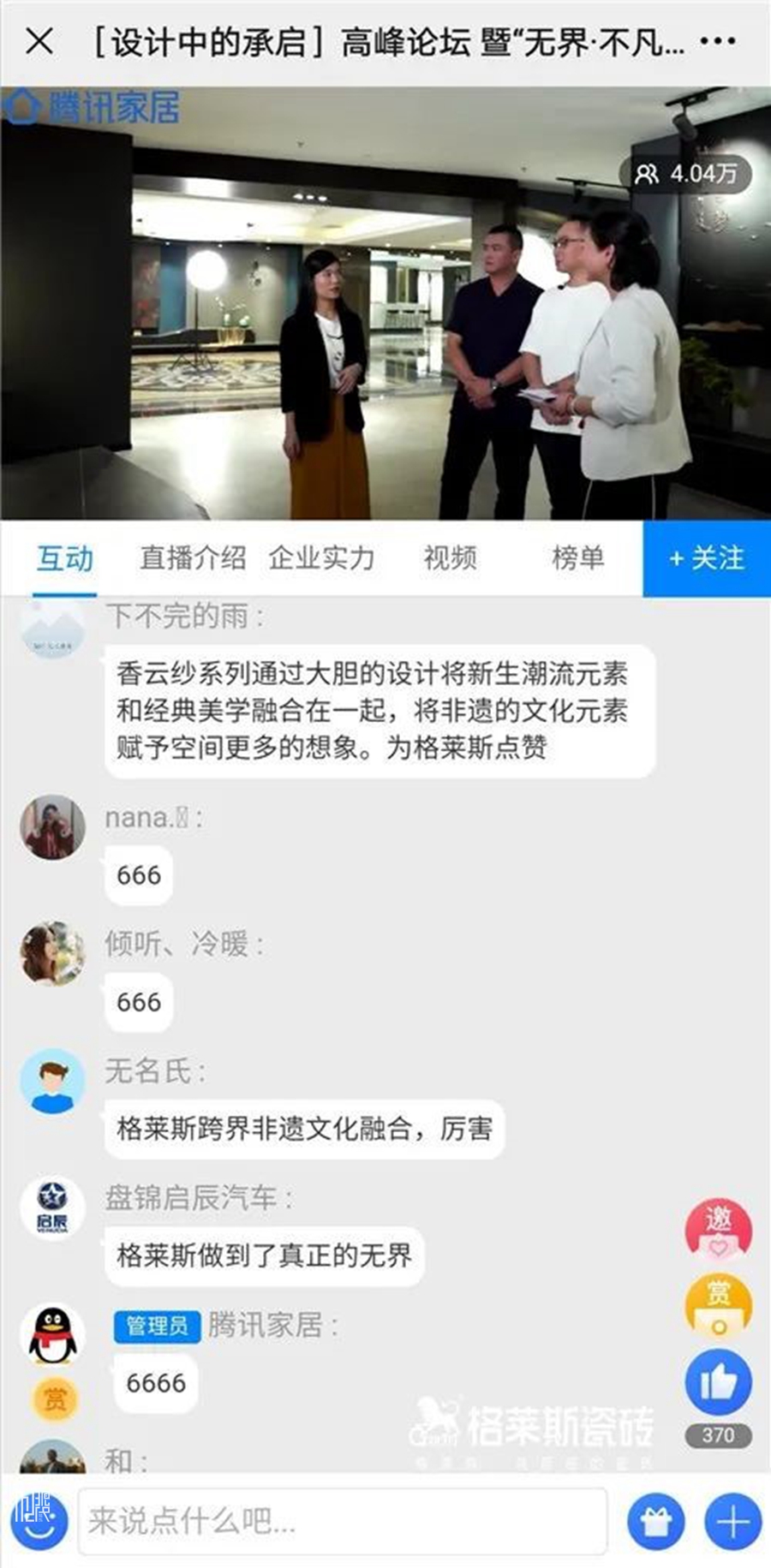Tap the red 邀 invite icon
Viewport: 771px width, 1568px height.
tap(718, 1228)
